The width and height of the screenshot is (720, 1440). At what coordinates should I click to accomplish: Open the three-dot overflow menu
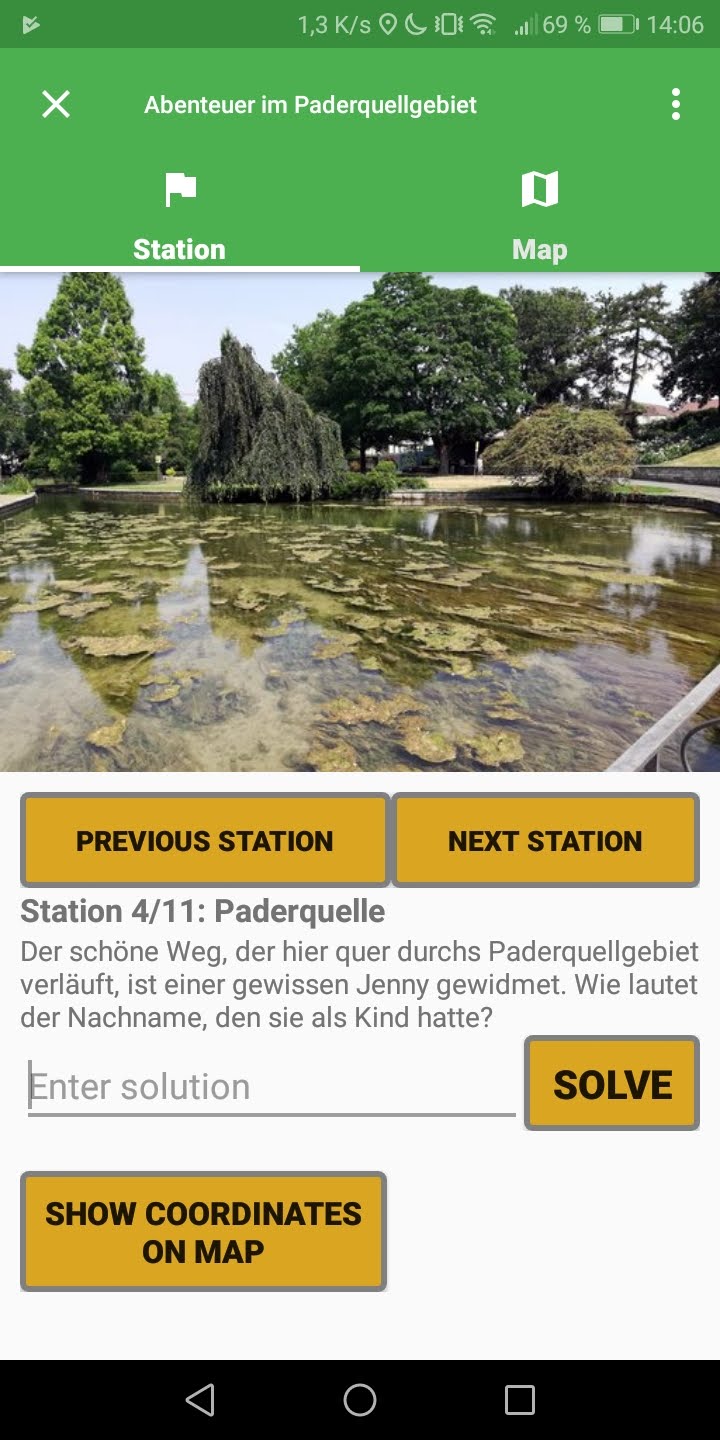[x=676, y=104]
